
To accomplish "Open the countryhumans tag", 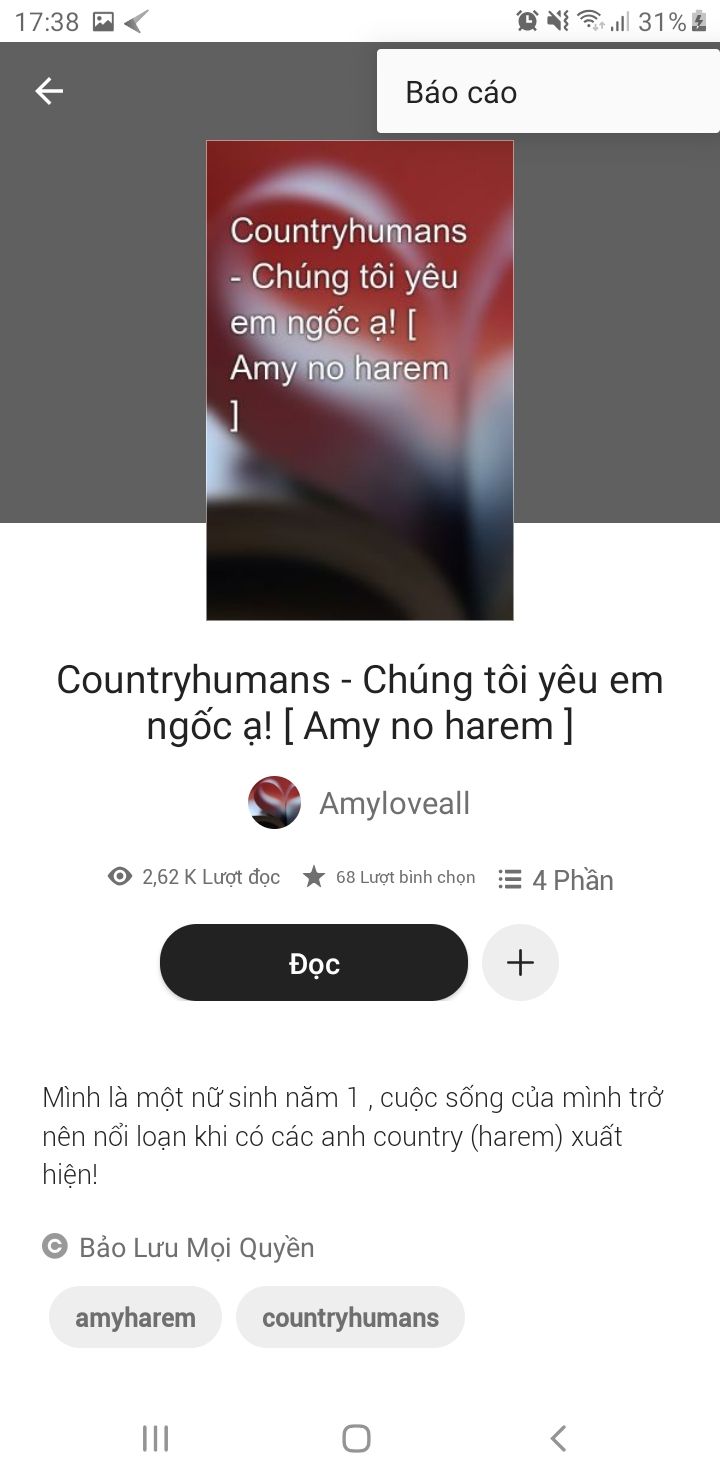I will (x=350, y=1317).
